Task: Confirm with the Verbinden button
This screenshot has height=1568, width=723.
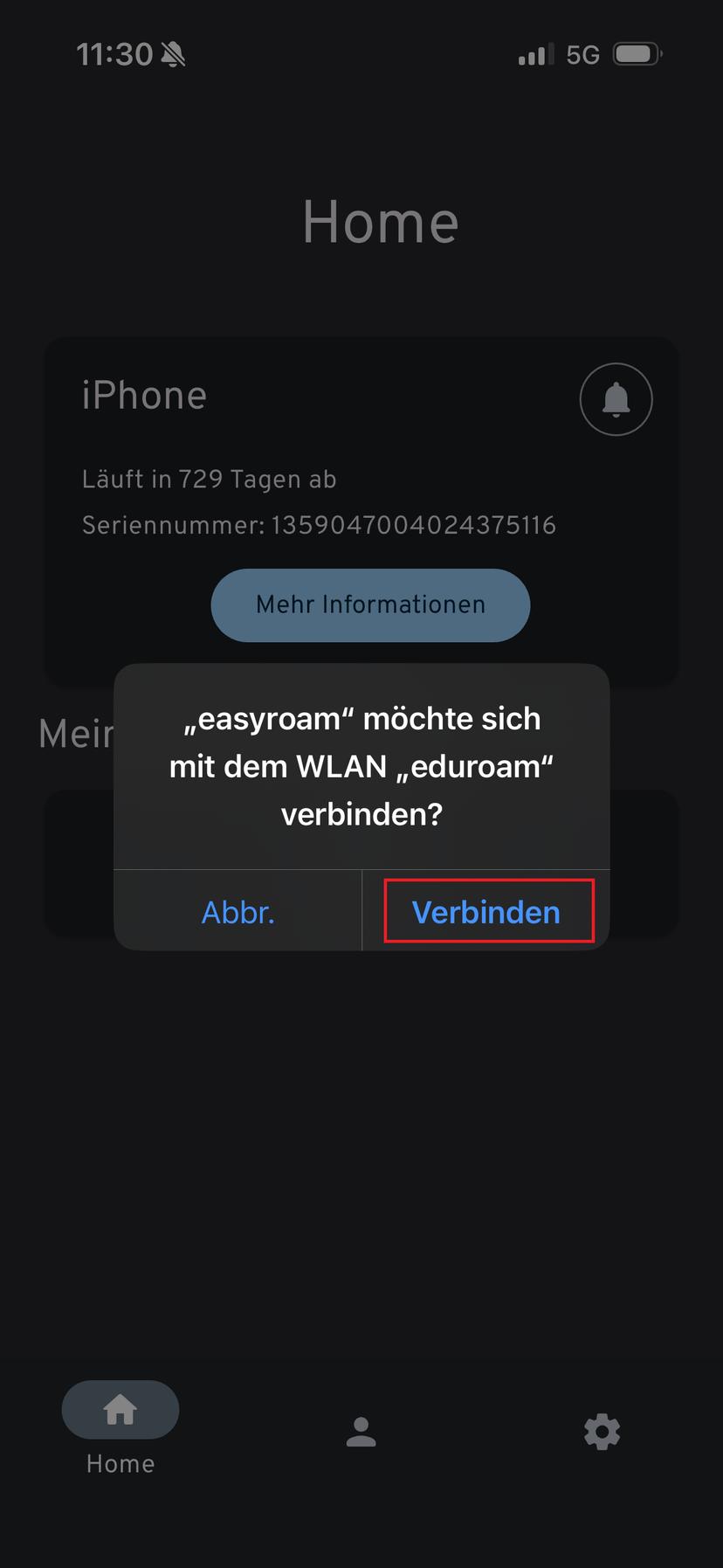Action: [486, 911]
